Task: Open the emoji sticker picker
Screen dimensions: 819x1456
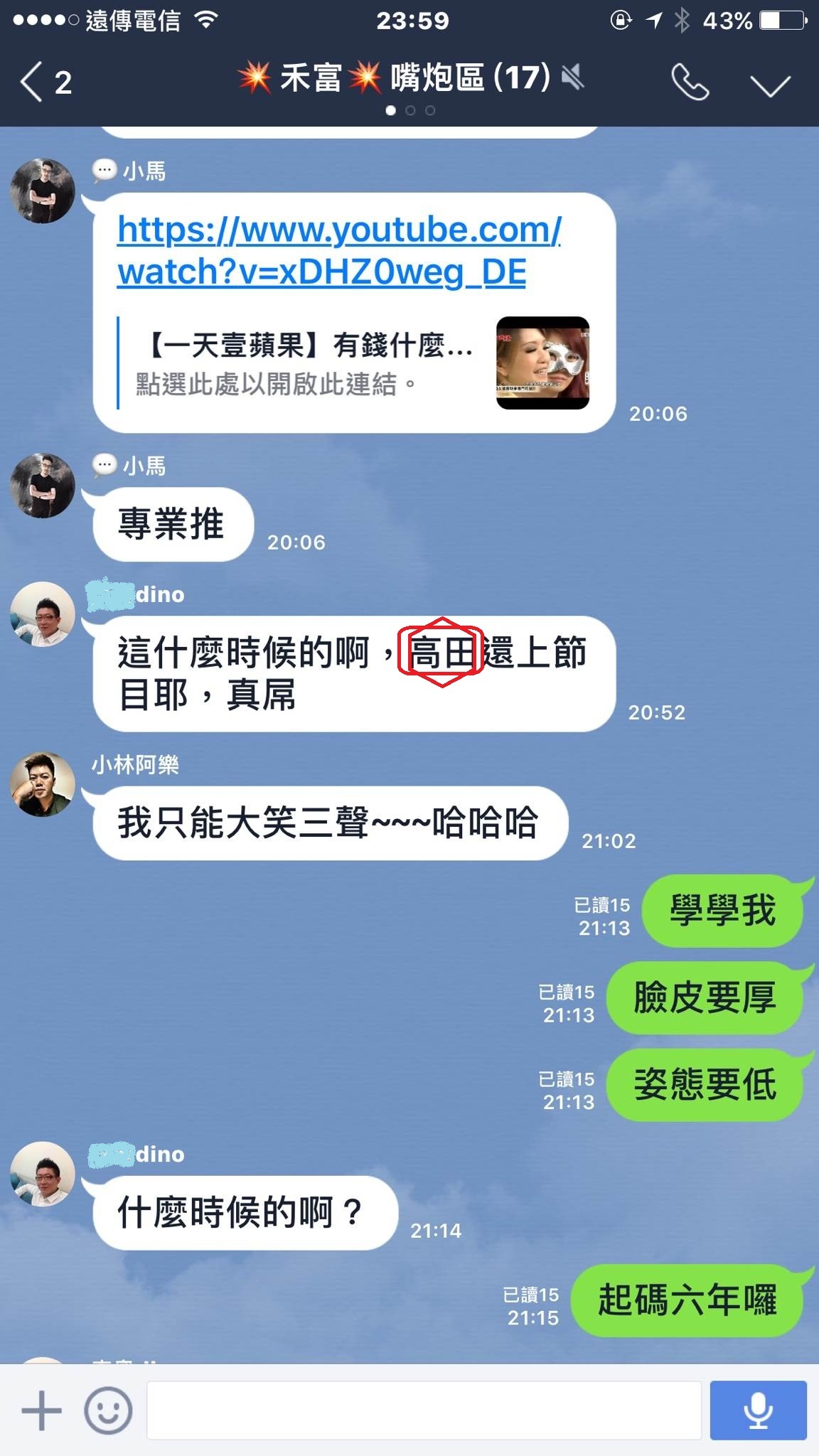Action: tap(108, 1410)
